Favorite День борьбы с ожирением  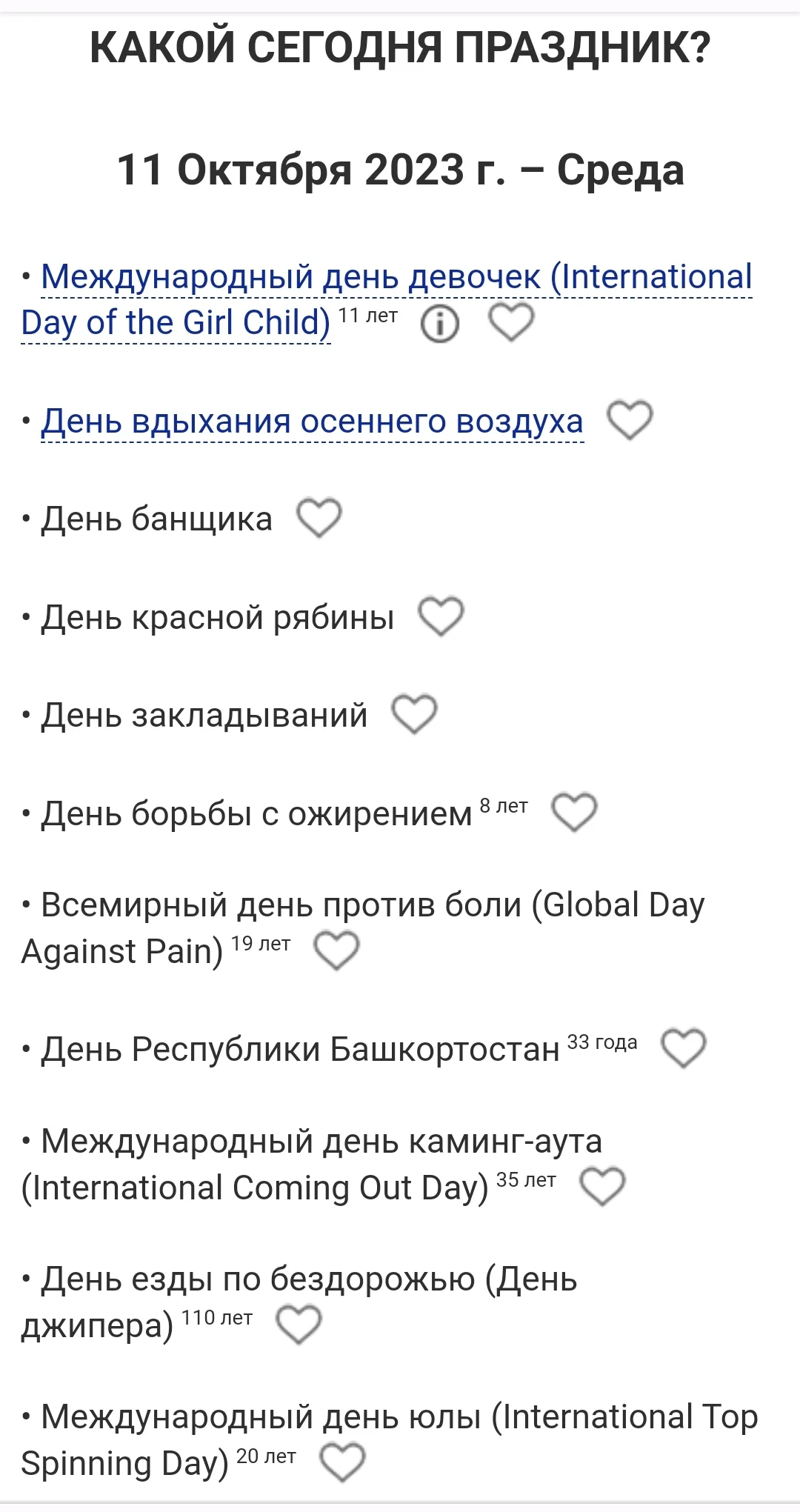573,812
